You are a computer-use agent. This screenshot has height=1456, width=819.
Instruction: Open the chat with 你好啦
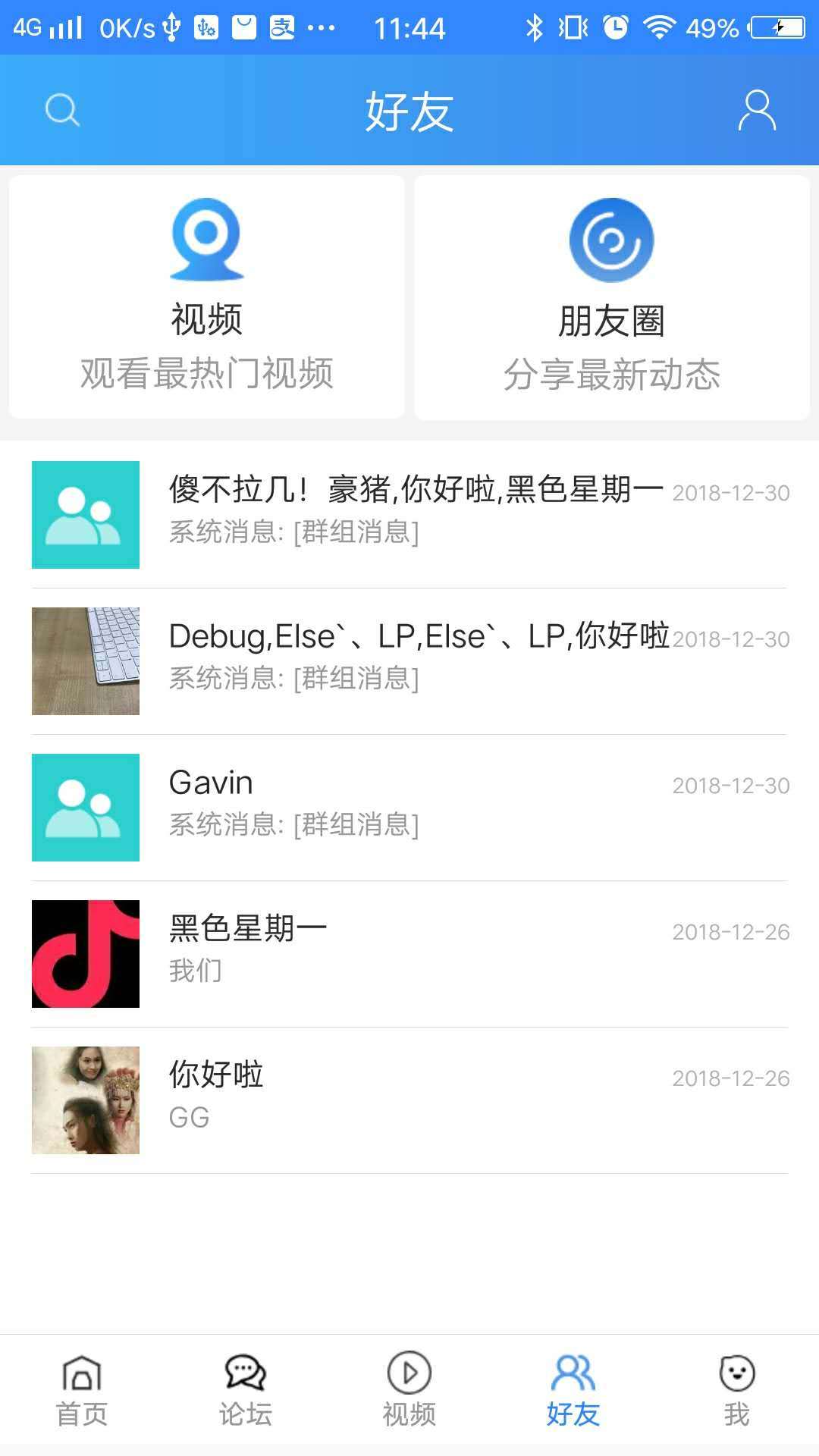(x=409, y=1100)
